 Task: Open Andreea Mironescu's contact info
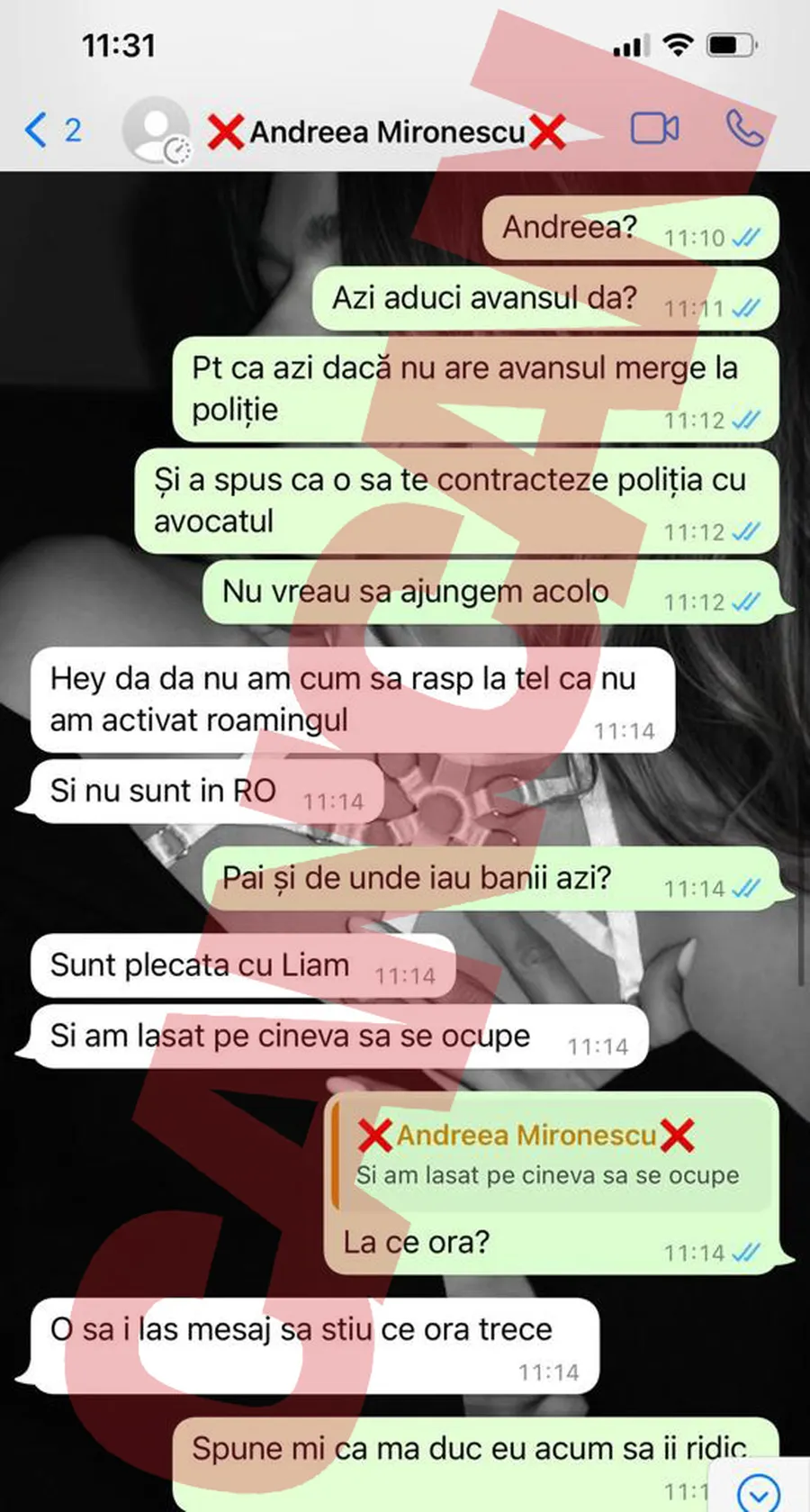click(387, 132)
